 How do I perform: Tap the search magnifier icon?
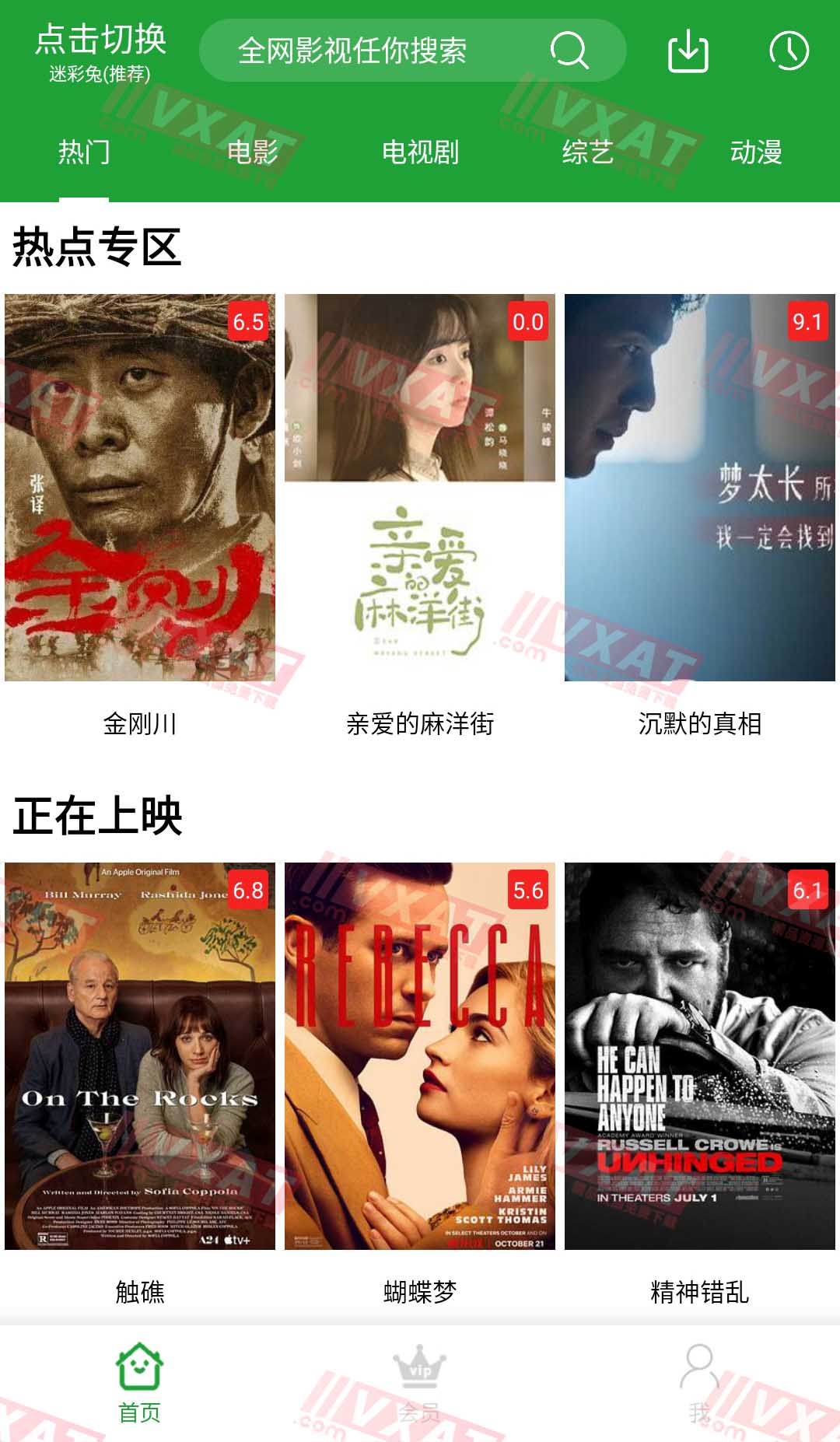(570, 51)
